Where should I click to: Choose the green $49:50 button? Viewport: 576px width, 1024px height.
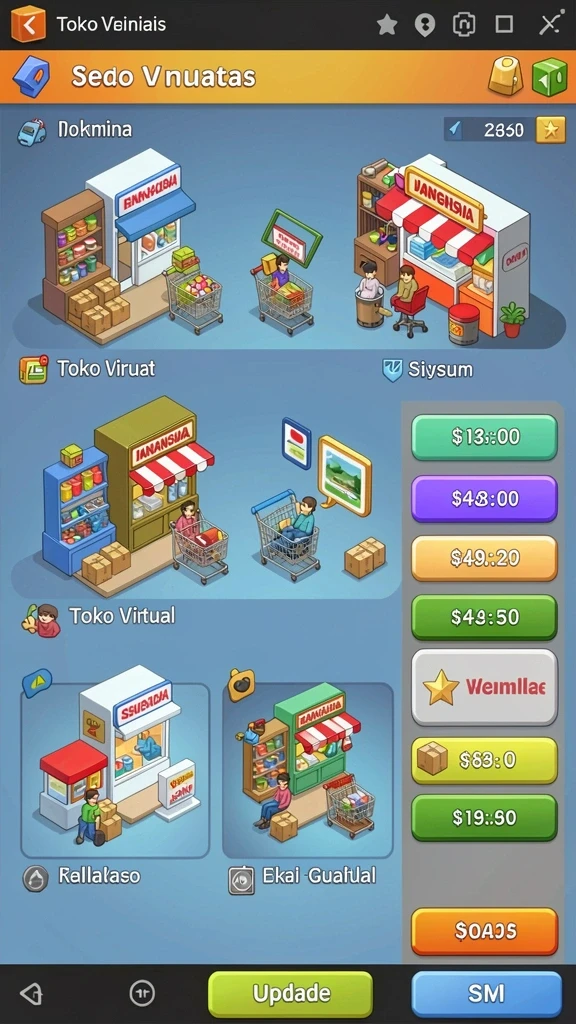pyautogui.click(x=484, y=617)
